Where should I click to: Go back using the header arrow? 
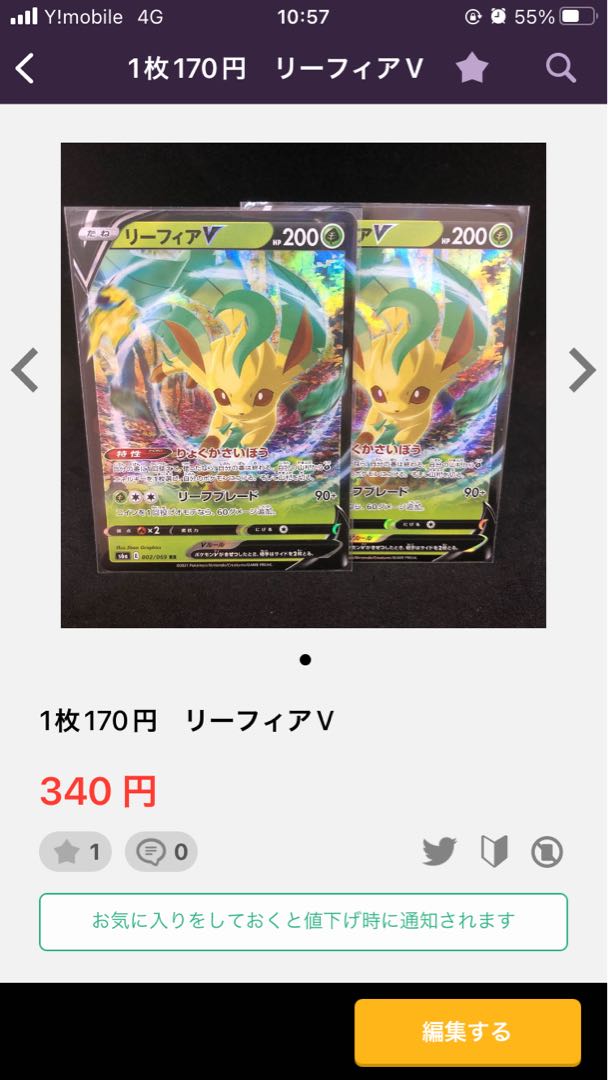coord(26,68)
